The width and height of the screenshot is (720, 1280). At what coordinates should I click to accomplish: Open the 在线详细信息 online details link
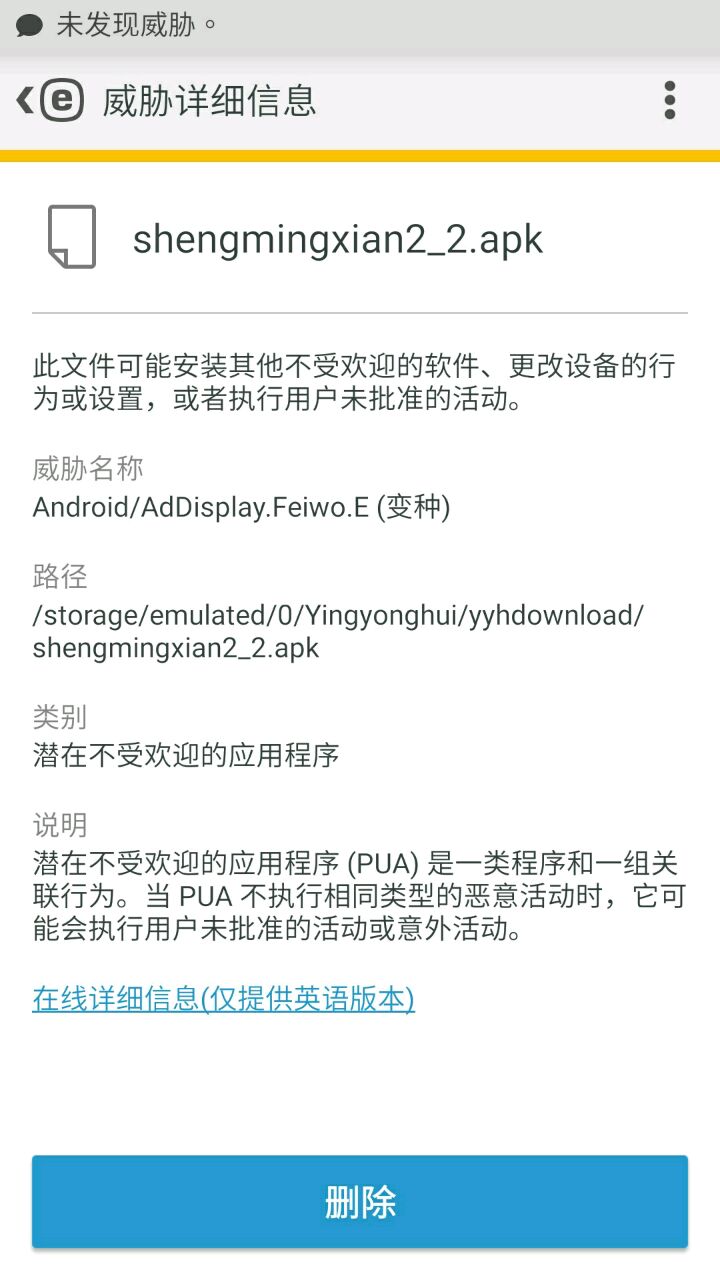223,998
